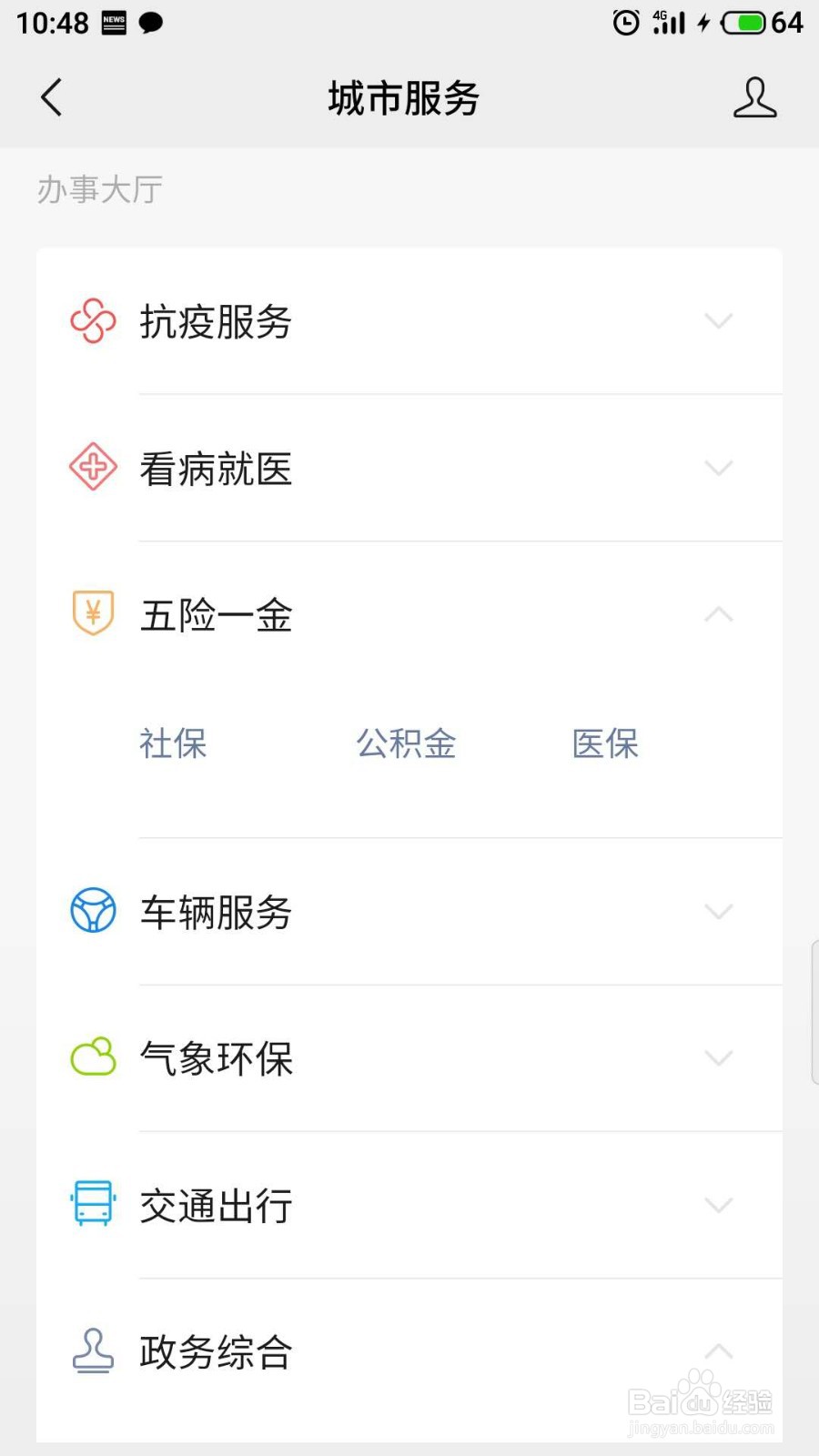The width and height of the screenshot is (819, 1456).
Task: Expand the 看病就医 section
Action: point(409,469)
